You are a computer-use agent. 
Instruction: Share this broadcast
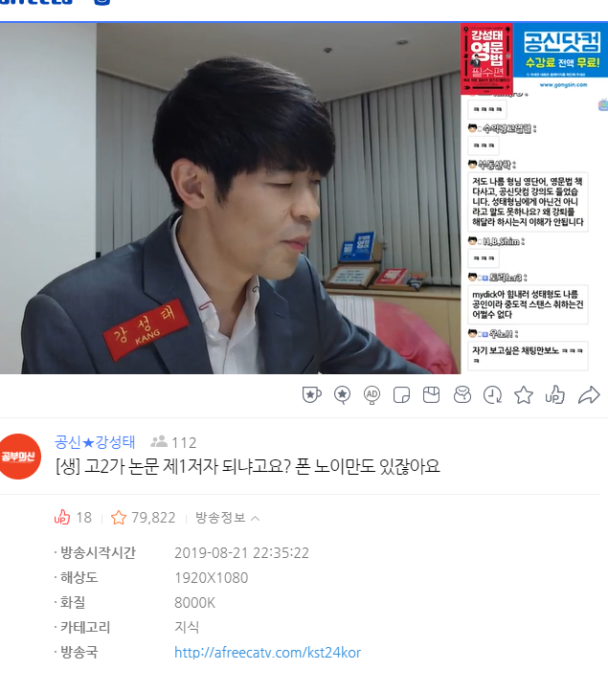pos(588,395)
